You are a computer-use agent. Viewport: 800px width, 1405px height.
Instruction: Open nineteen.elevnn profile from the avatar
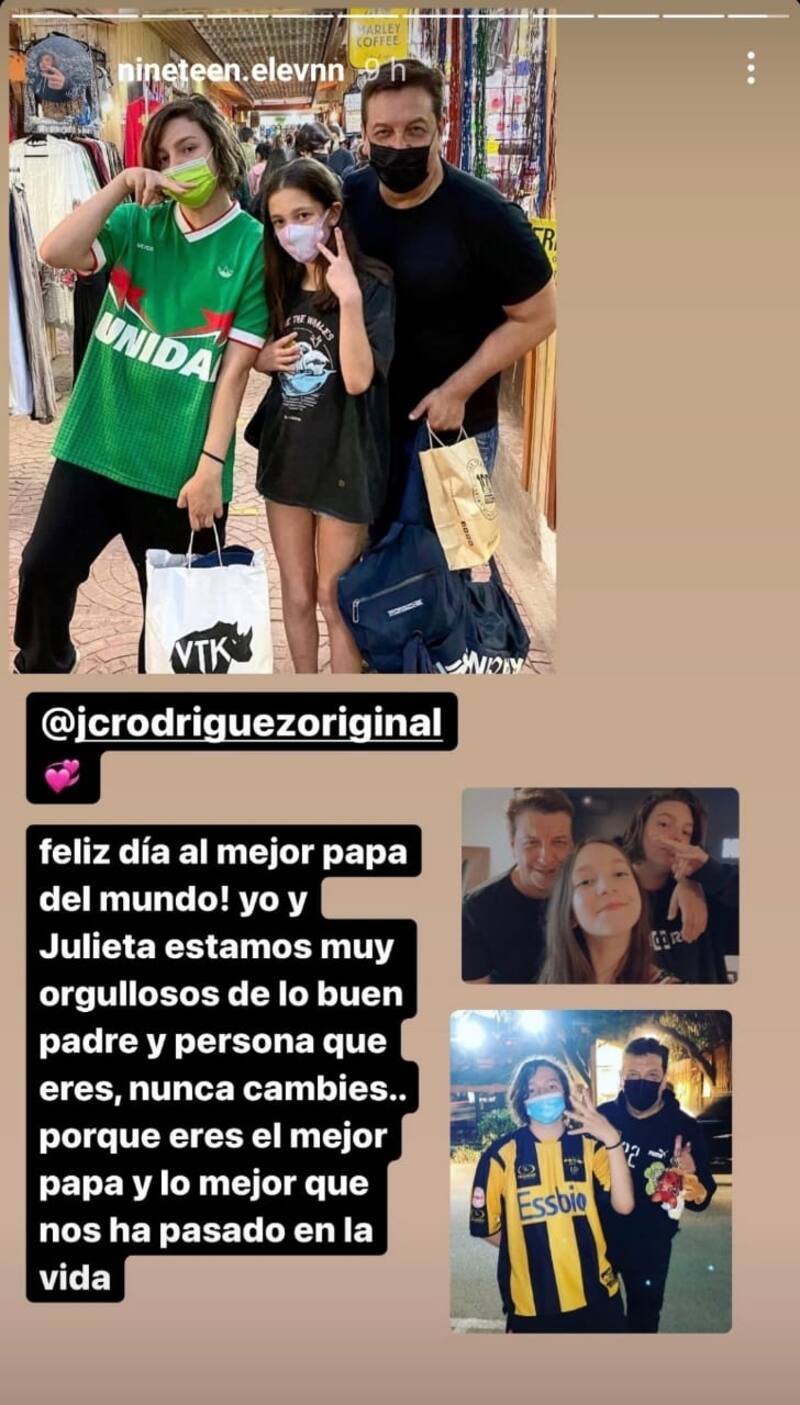(60, 70)
